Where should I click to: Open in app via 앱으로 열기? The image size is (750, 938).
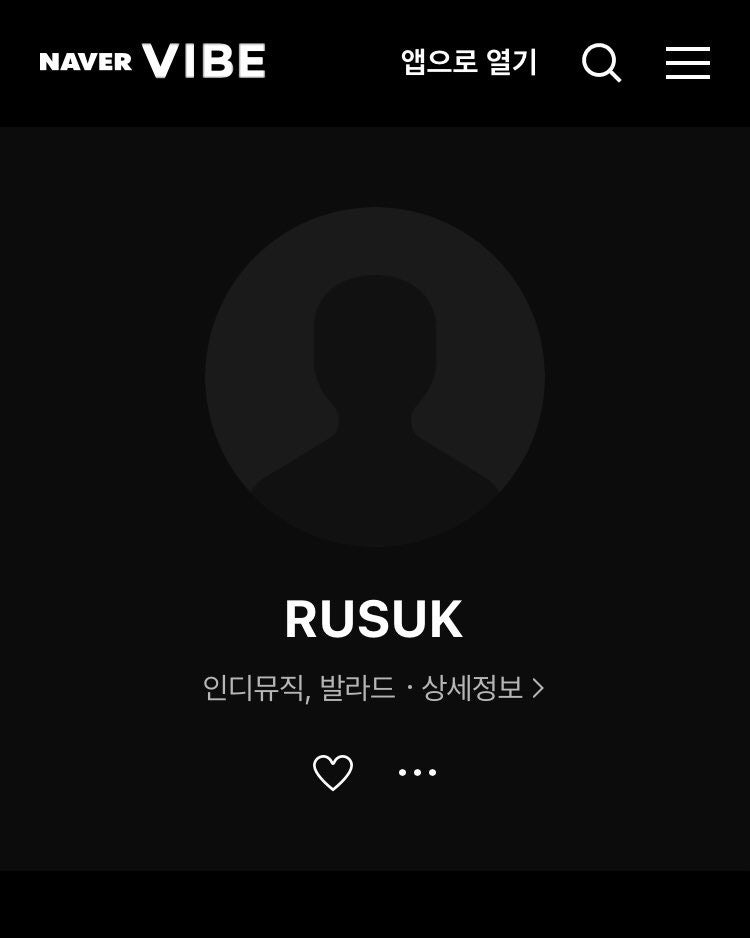click(x=469, y=62)
